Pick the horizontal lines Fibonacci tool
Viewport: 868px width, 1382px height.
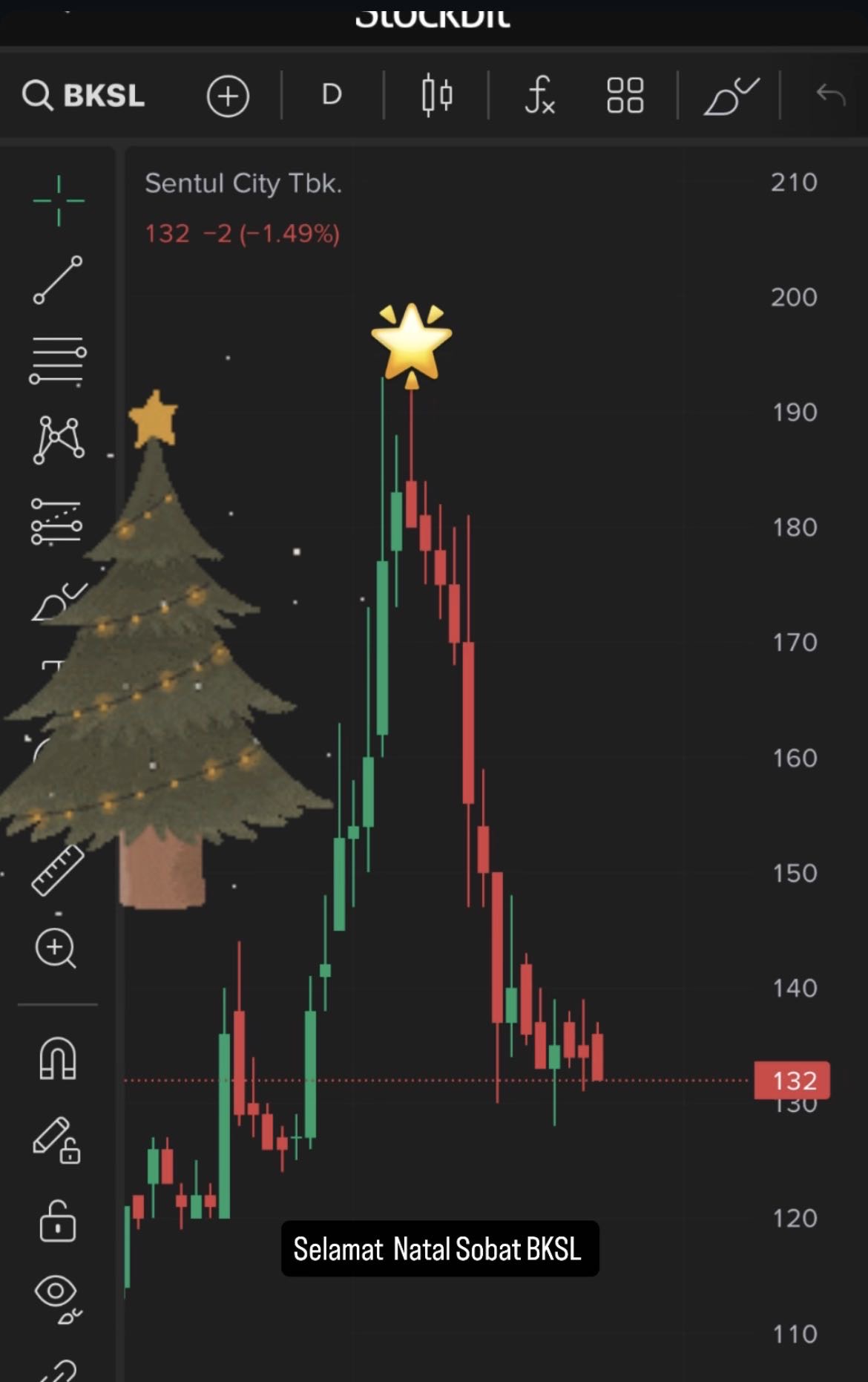click(58, 360)
